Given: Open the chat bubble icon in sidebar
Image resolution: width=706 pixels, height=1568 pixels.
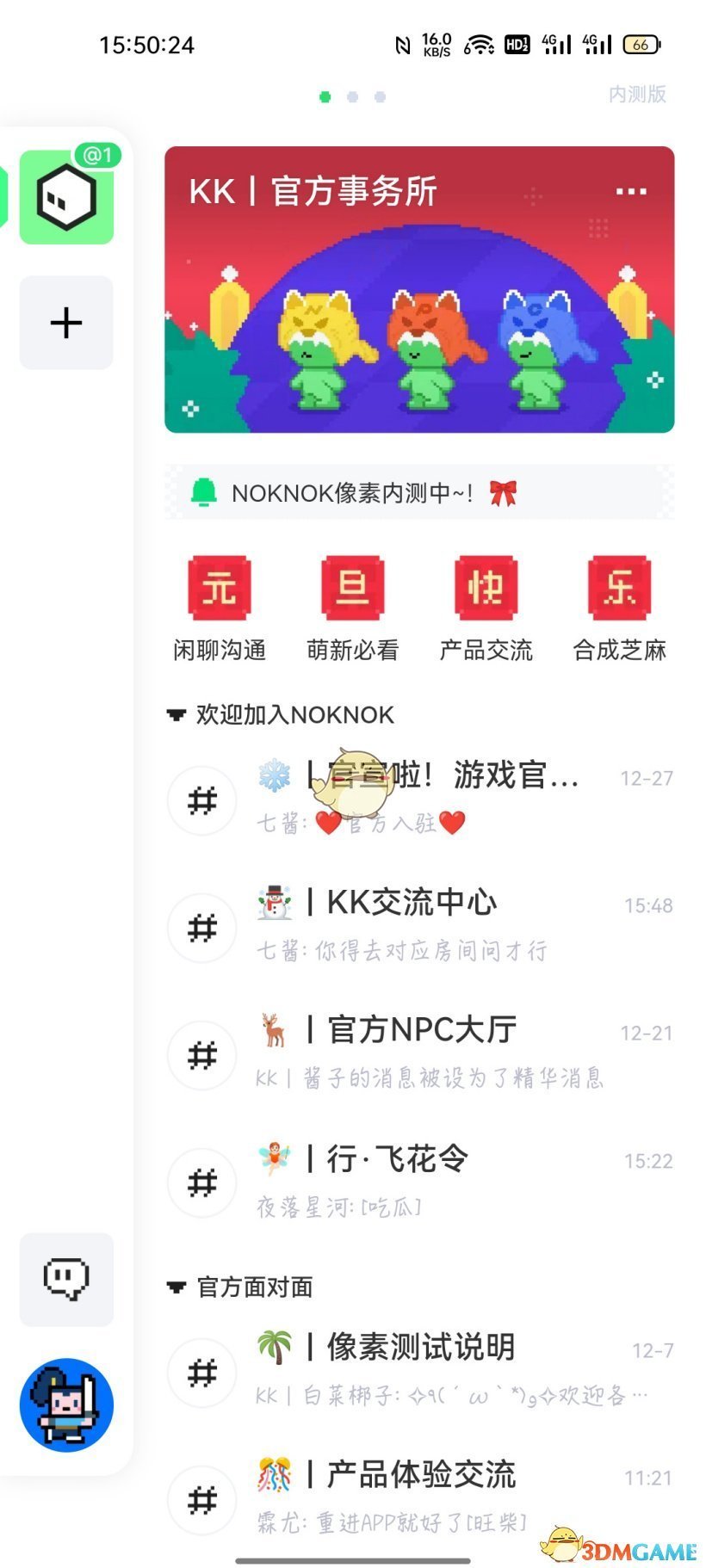Looking at the screenshot, I should [x=66, y=1281].
